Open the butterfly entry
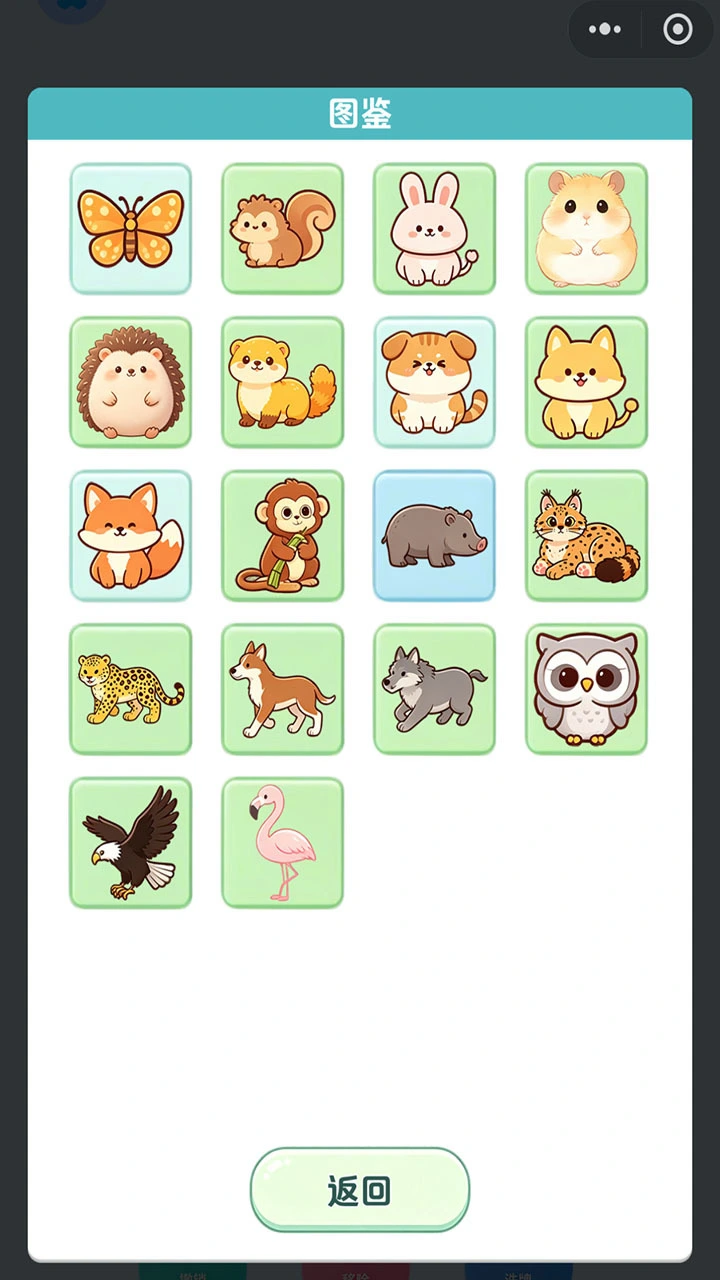720x1280 pixels. 130,229
